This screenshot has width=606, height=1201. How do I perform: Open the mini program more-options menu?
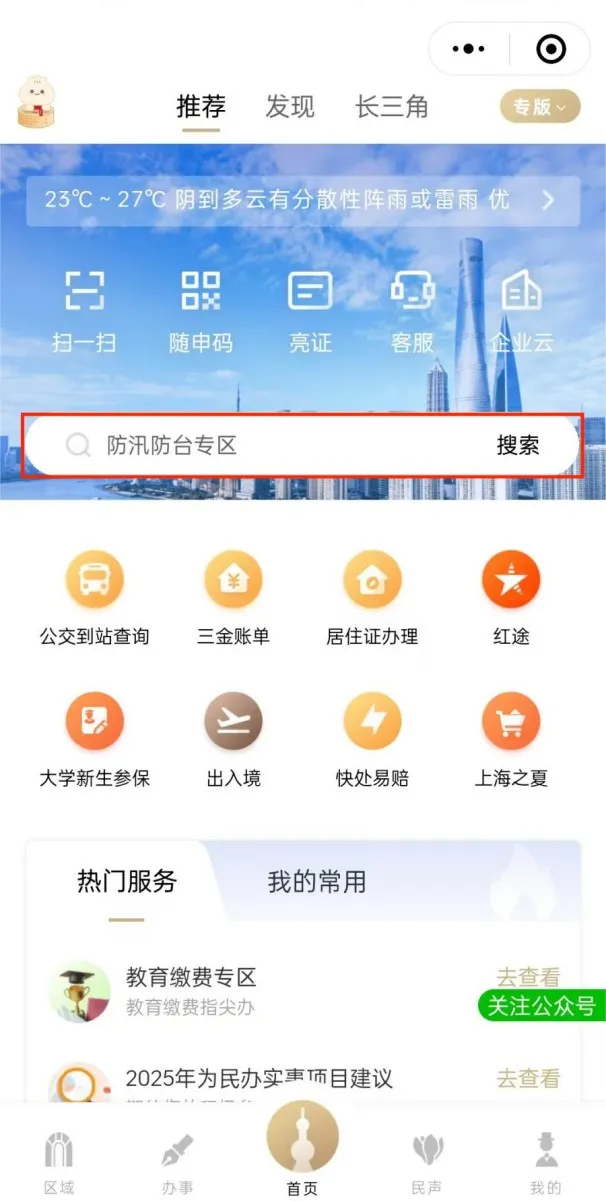point(469,48)
